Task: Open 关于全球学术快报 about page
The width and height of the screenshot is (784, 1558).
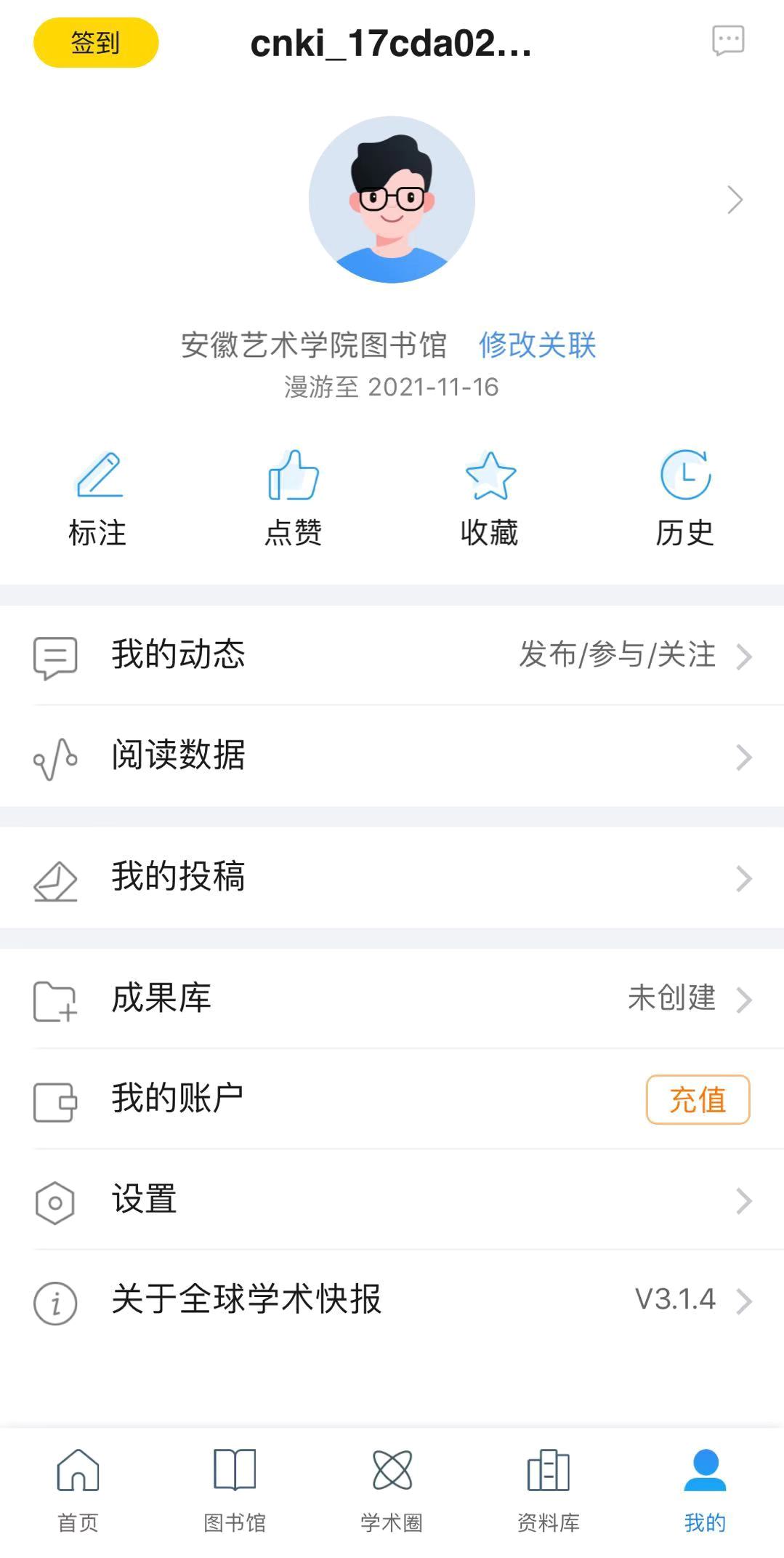Action: click(x=392, y=1301)
